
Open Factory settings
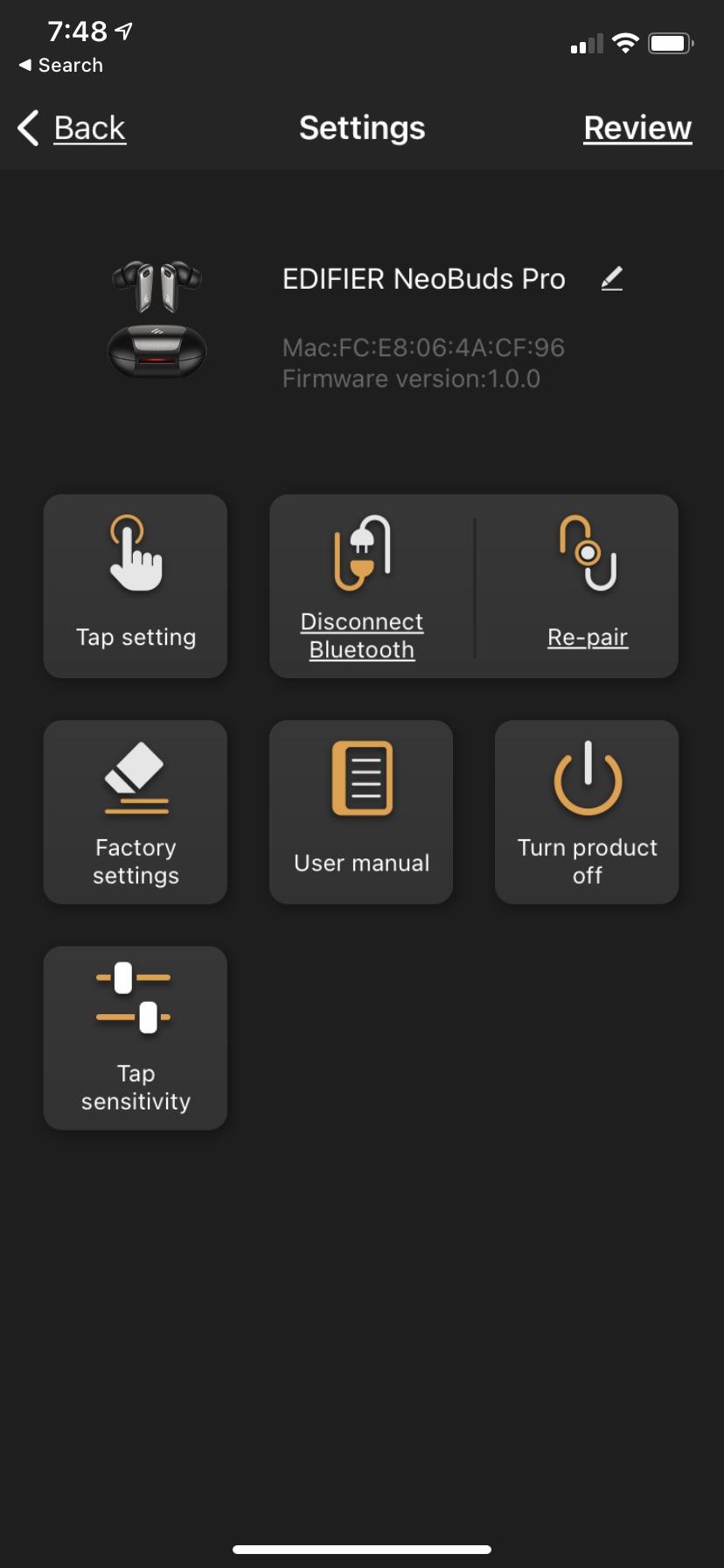[x=136, y=812]
